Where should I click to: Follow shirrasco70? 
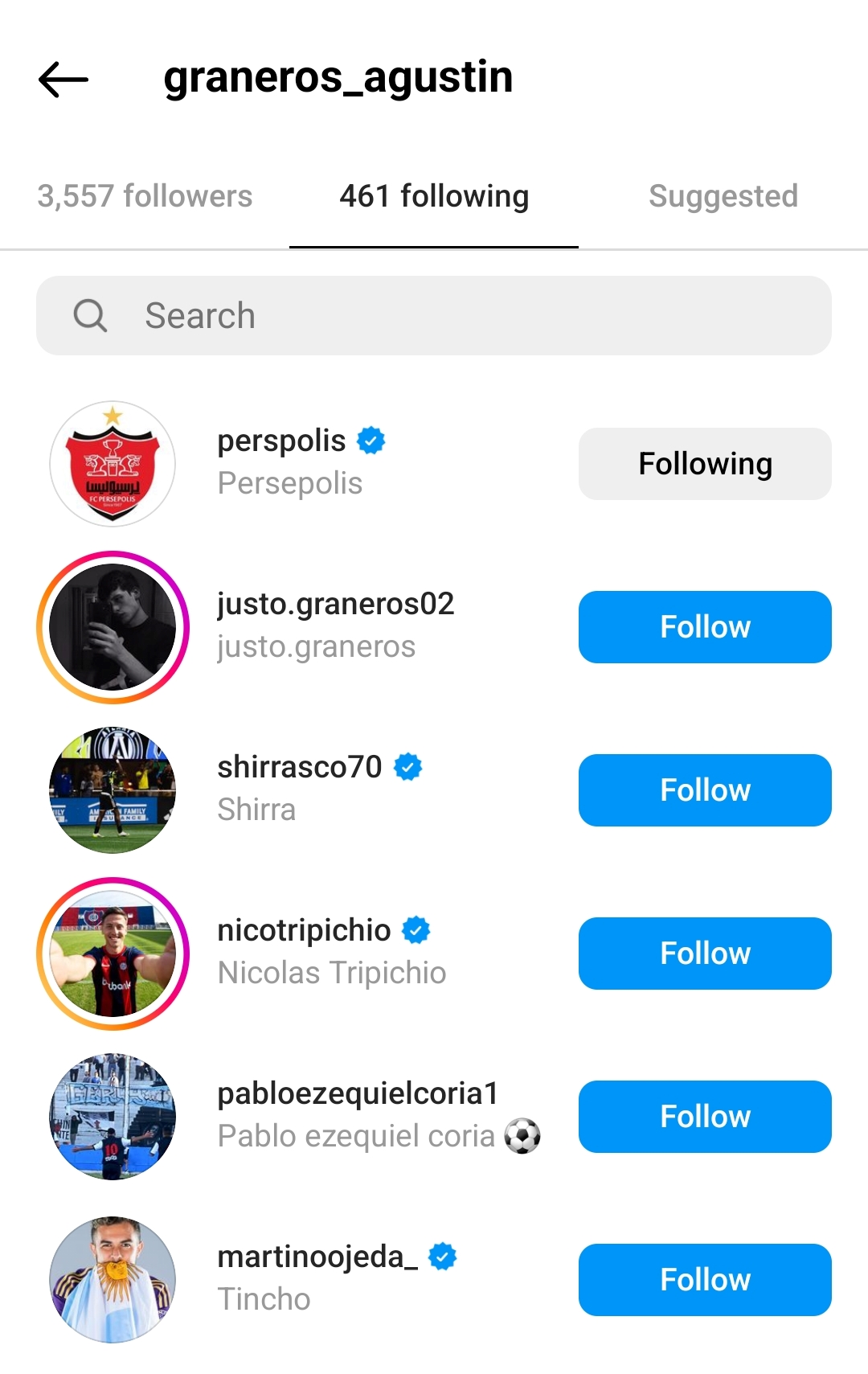705,790
